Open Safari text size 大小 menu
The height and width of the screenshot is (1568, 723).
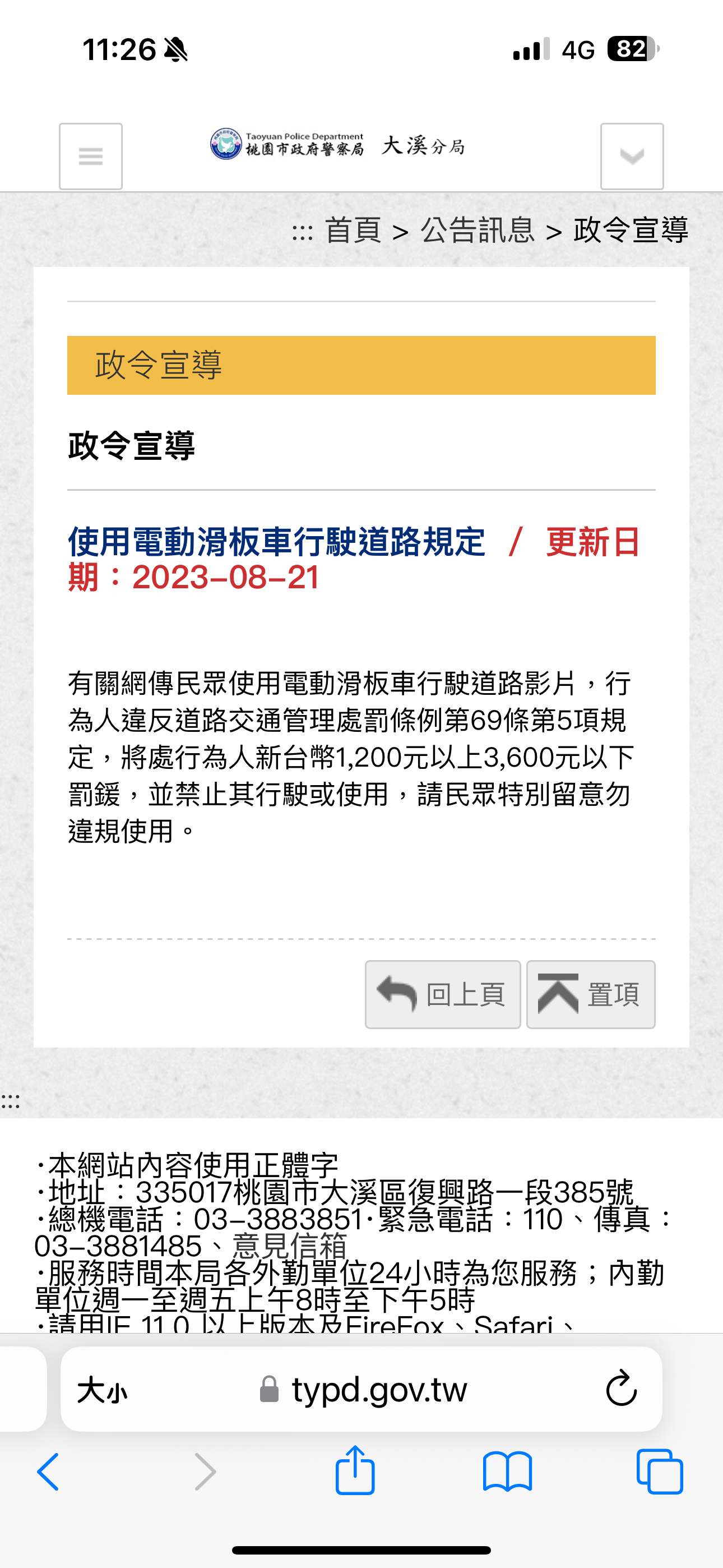tap(102, 1391)
